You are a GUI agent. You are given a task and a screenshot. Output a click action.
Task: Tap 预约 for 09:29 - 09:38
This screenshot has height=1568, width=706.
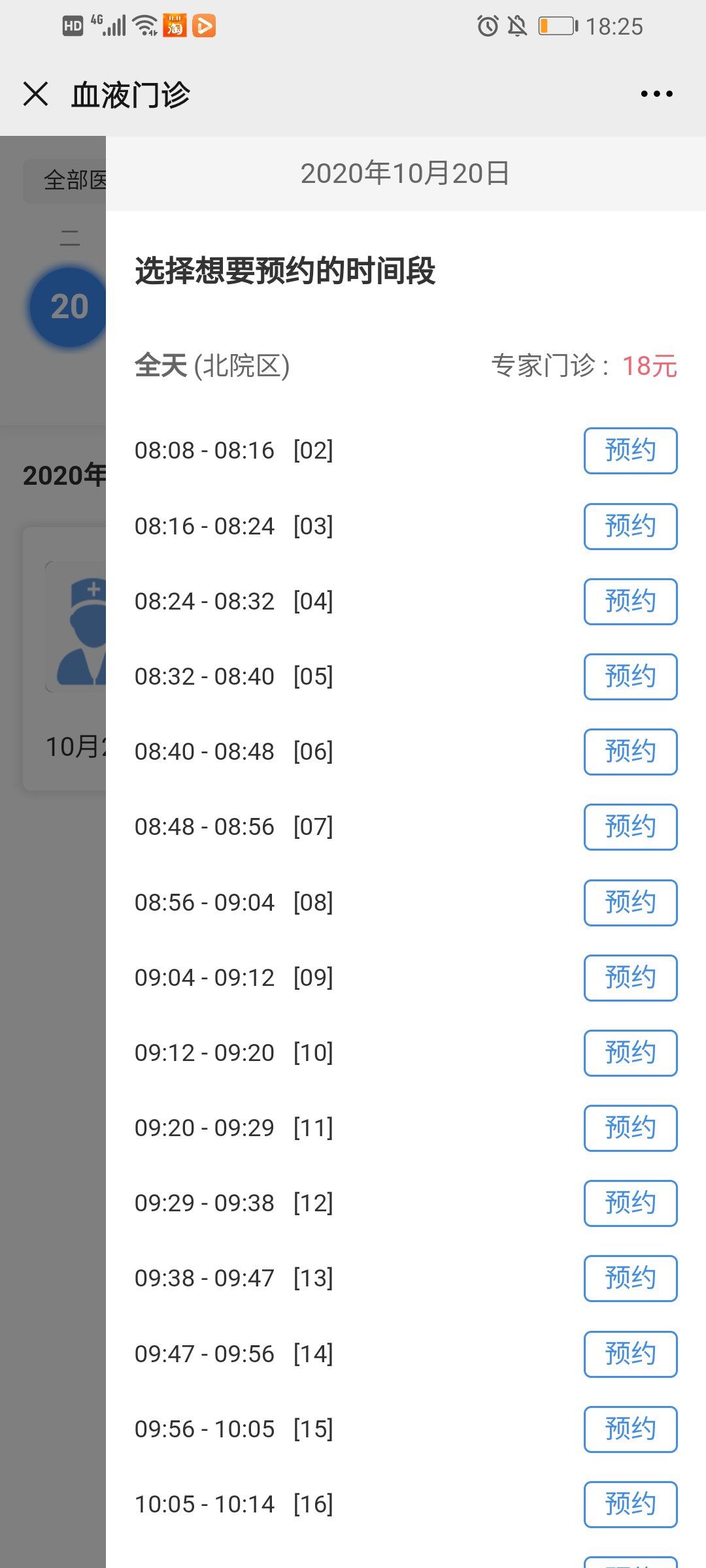click(x=630, y=1203)
